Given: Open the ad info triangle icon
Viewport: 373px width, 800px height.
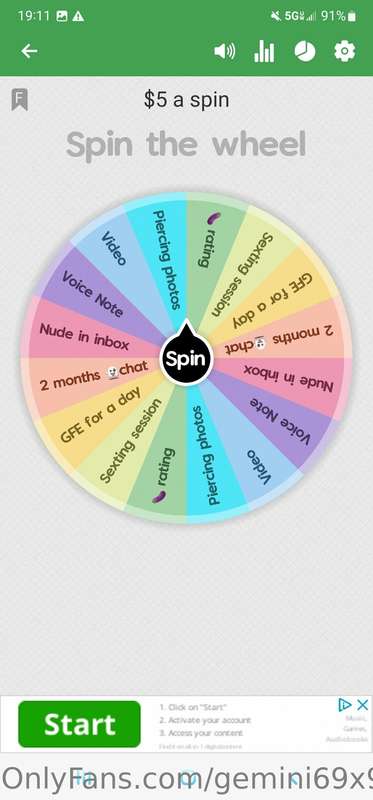Looking at the screenshot, I should tap(345, 705).
